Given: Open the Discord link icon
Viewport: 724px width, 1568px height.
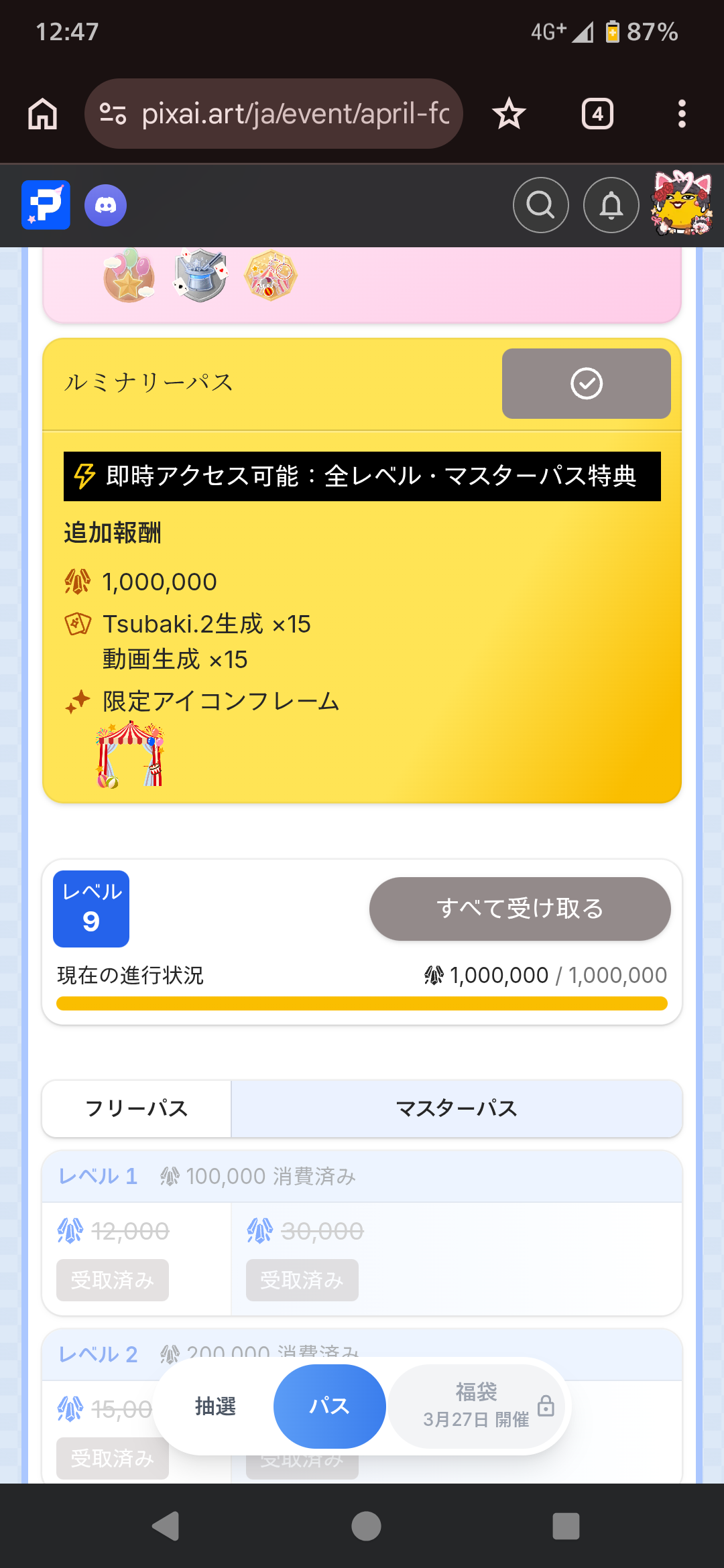Looking at the screenshot, I should point(105,205).
